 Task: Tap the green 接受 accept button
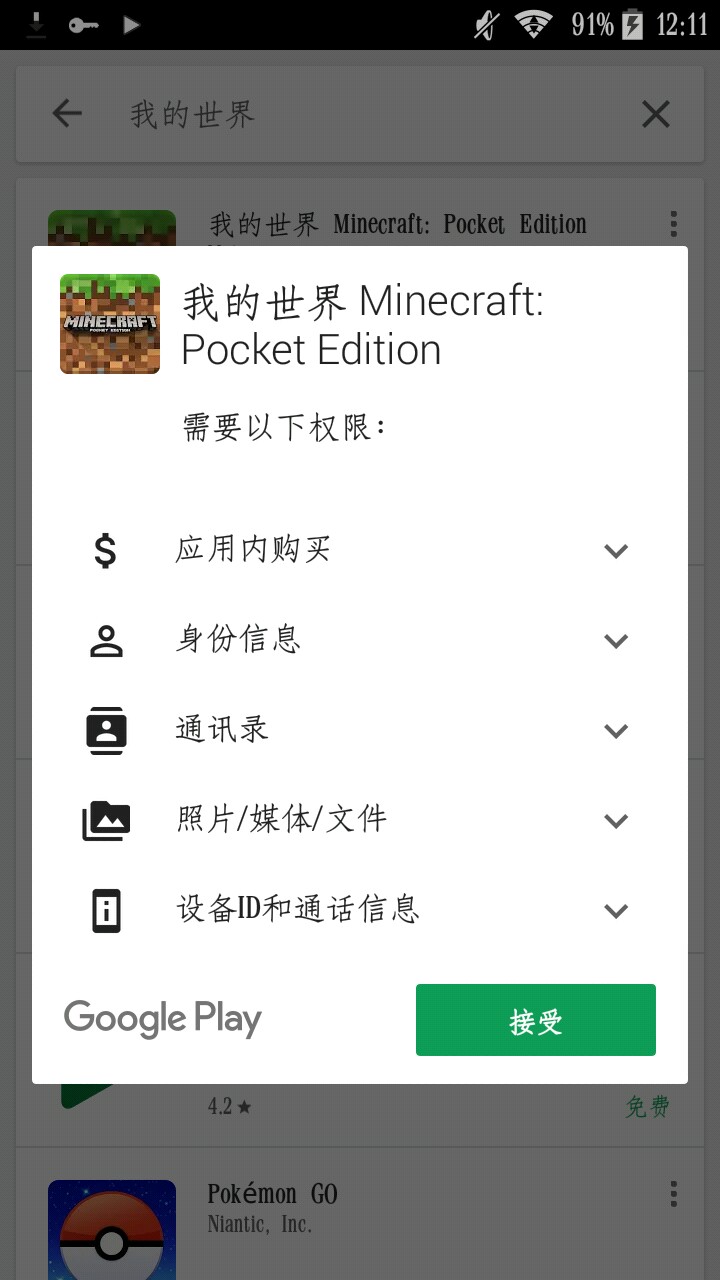[x=535, y=1020]
